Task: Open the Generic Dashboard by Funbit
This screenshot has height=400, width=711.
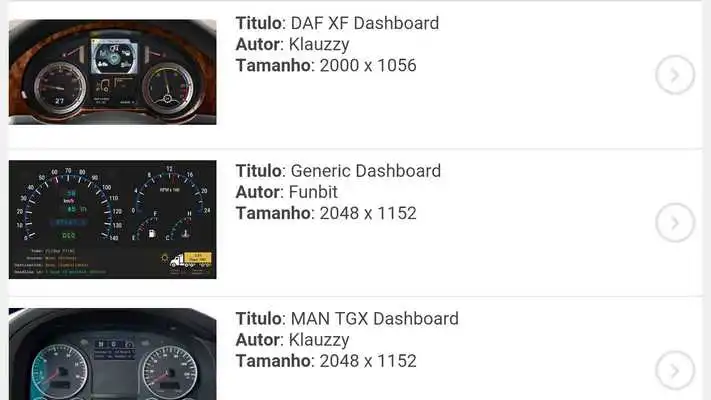Action: tap(338, 171)
